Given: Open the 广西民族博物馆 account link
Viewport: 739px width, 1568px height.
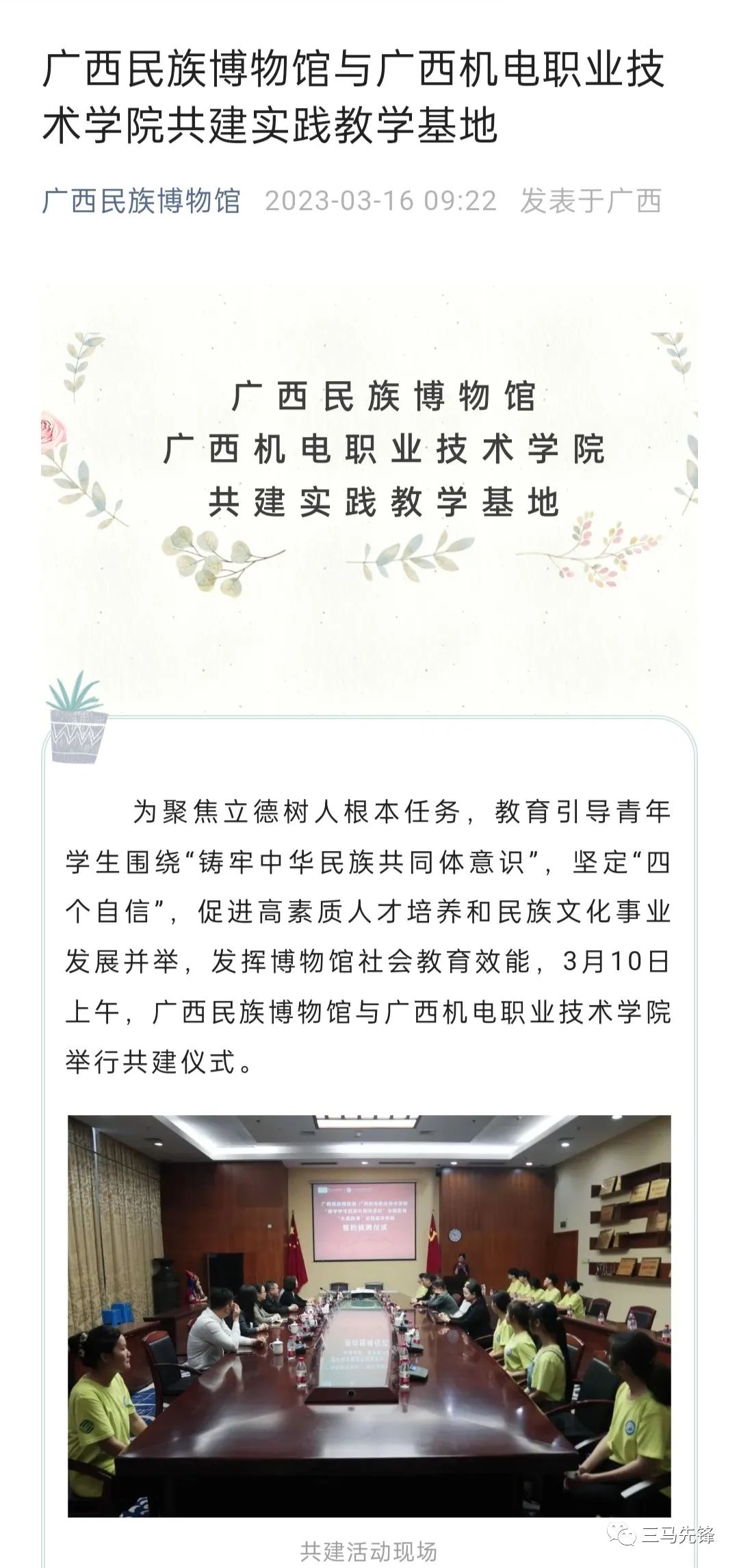Looking at the screenshot, I should [x=141, y=202].
